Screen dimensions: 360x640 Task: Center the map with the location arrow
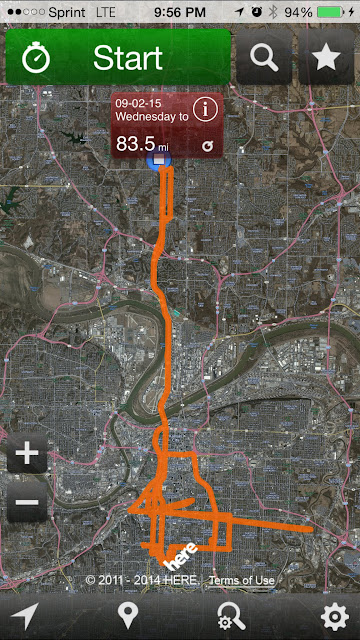coord(25,616)
